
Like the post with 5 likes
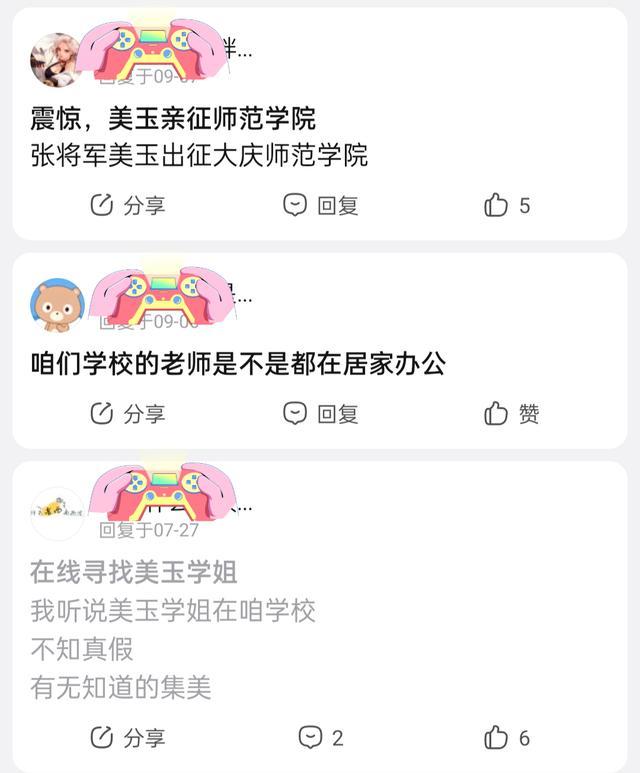pyautogui.click(x=507, y=206)
